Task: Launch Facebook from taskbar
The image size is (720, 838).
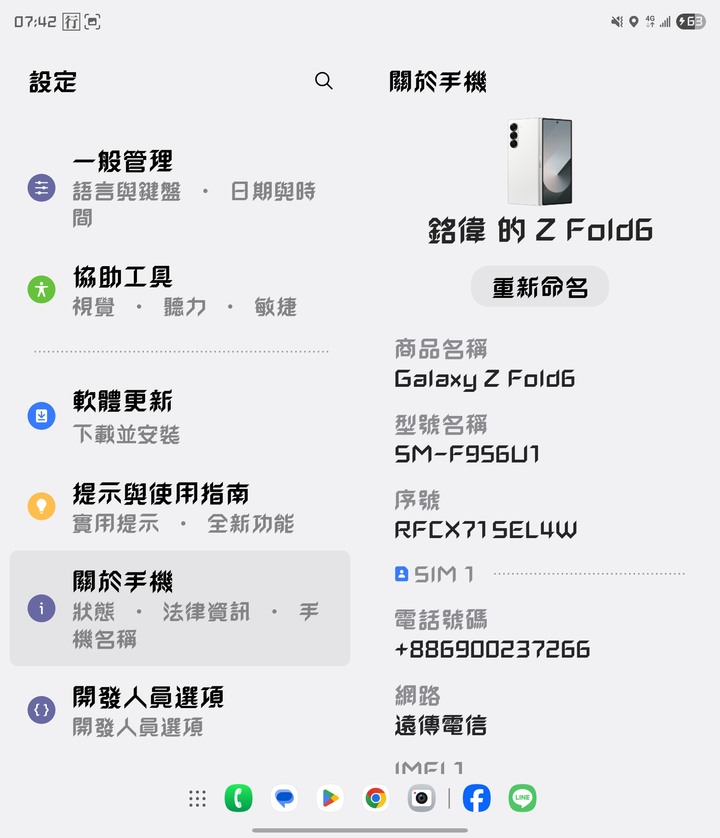Action: point(476,798)
